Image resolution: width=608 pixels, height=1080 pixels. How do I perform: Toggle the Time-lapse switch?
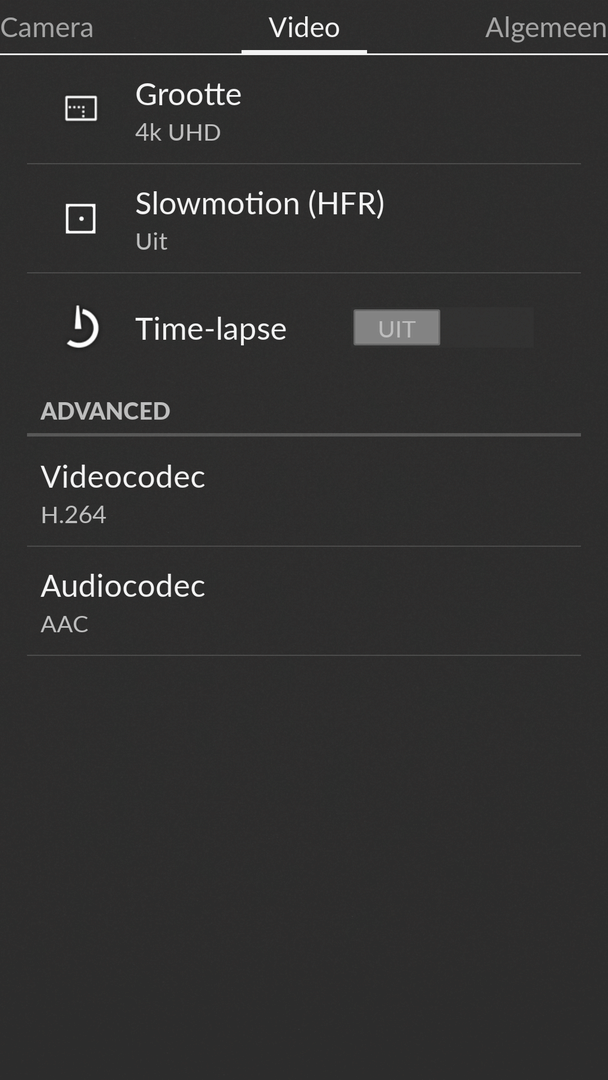coord(443,328)
